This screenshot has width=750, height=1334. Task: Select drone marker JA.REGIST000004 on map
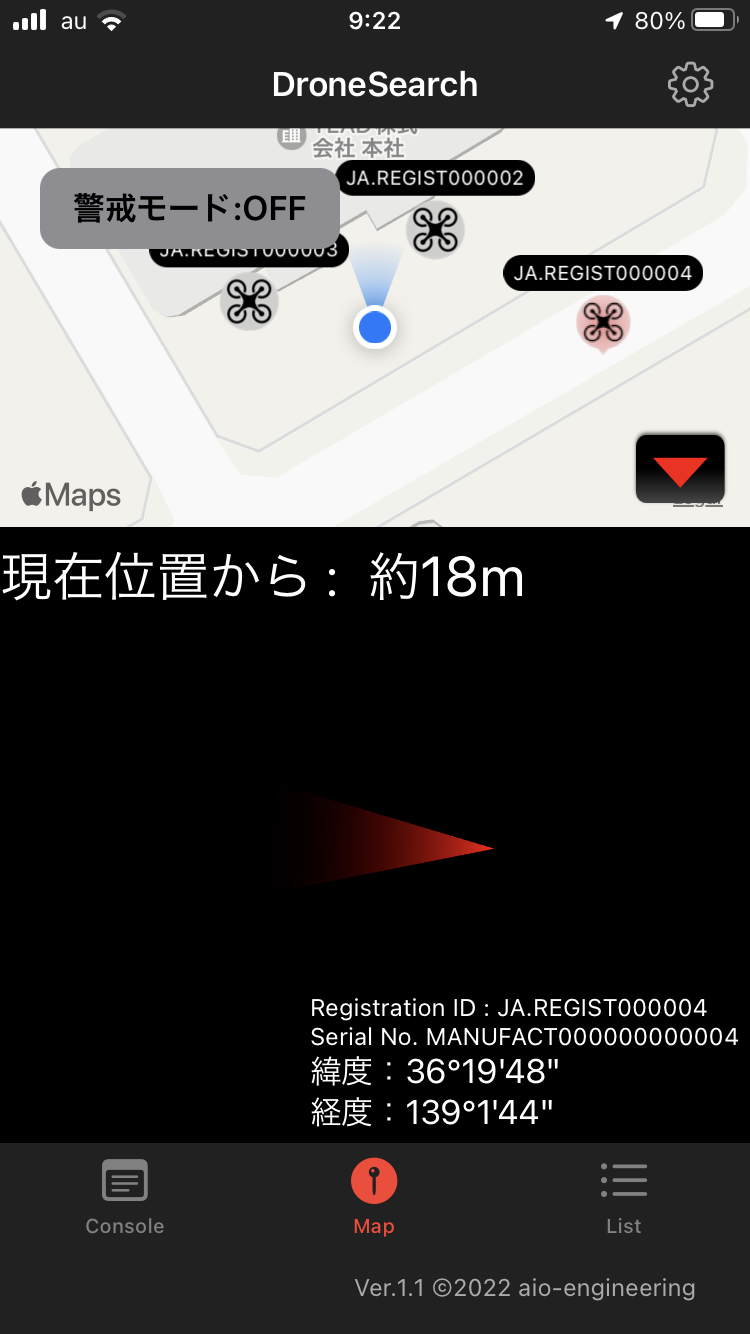[603, 322]
